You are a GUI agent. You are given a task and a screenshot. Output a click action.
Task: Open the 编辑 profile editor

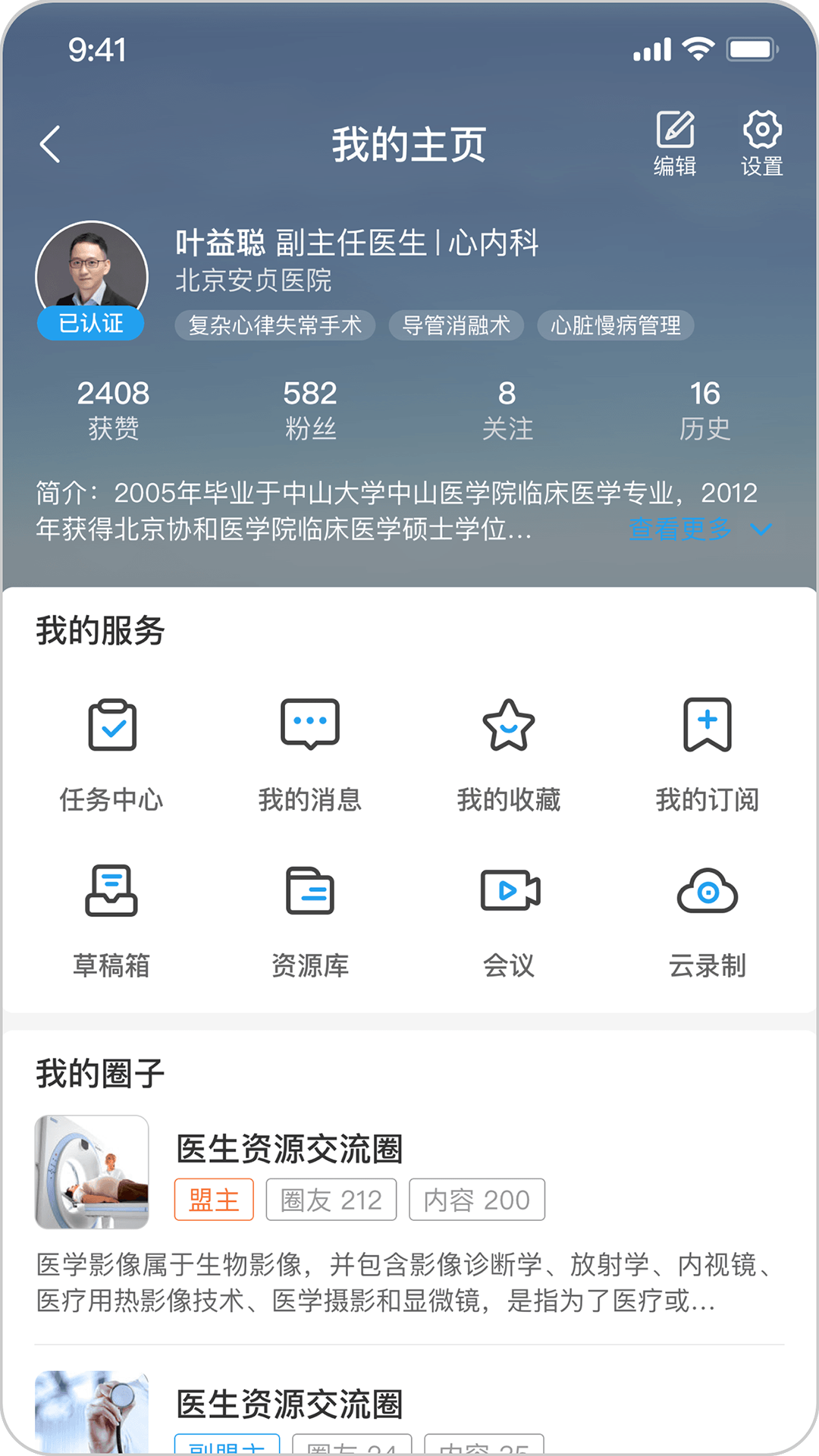pyautogui.click(x=676, y=140)
